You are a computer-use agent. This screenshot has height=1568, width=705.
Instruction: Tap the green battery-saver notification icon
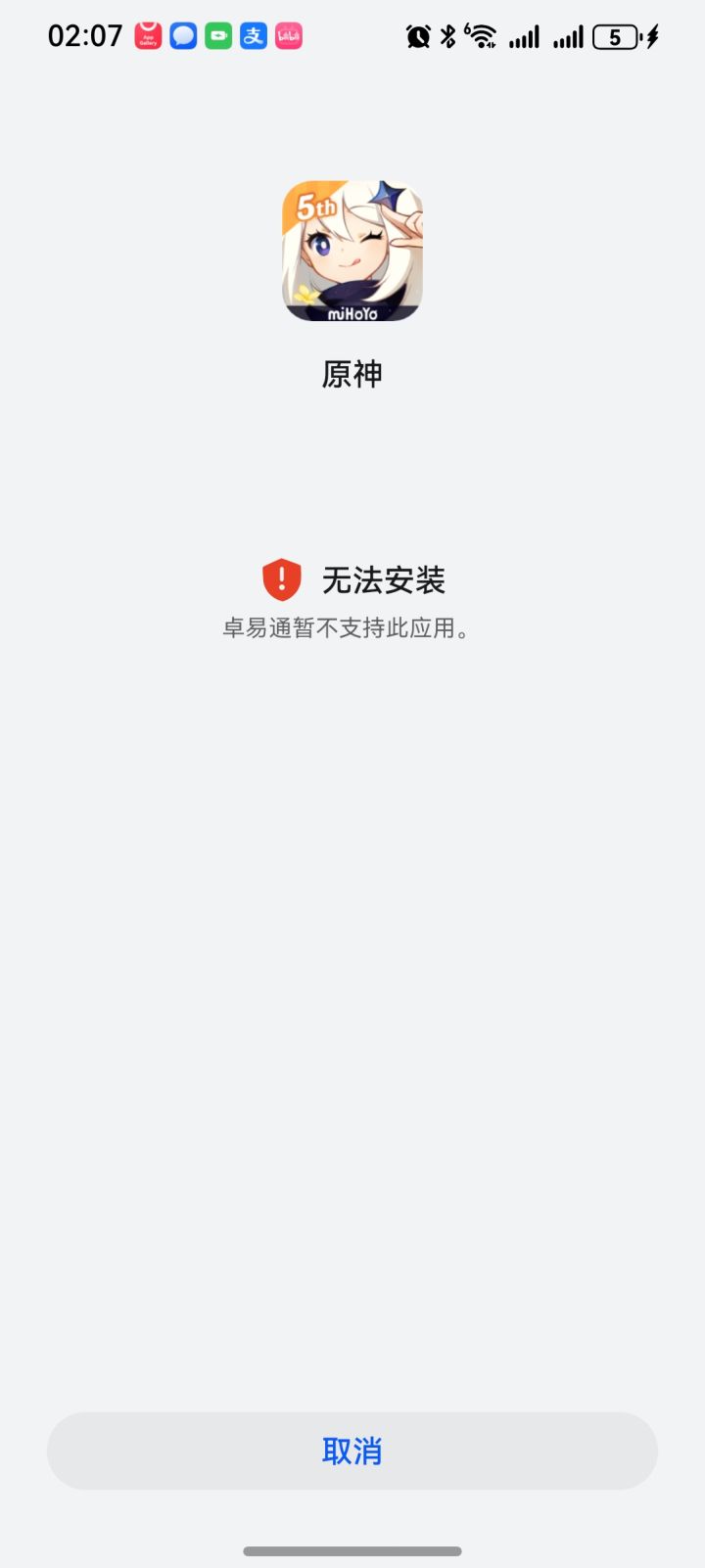(217, 36)
